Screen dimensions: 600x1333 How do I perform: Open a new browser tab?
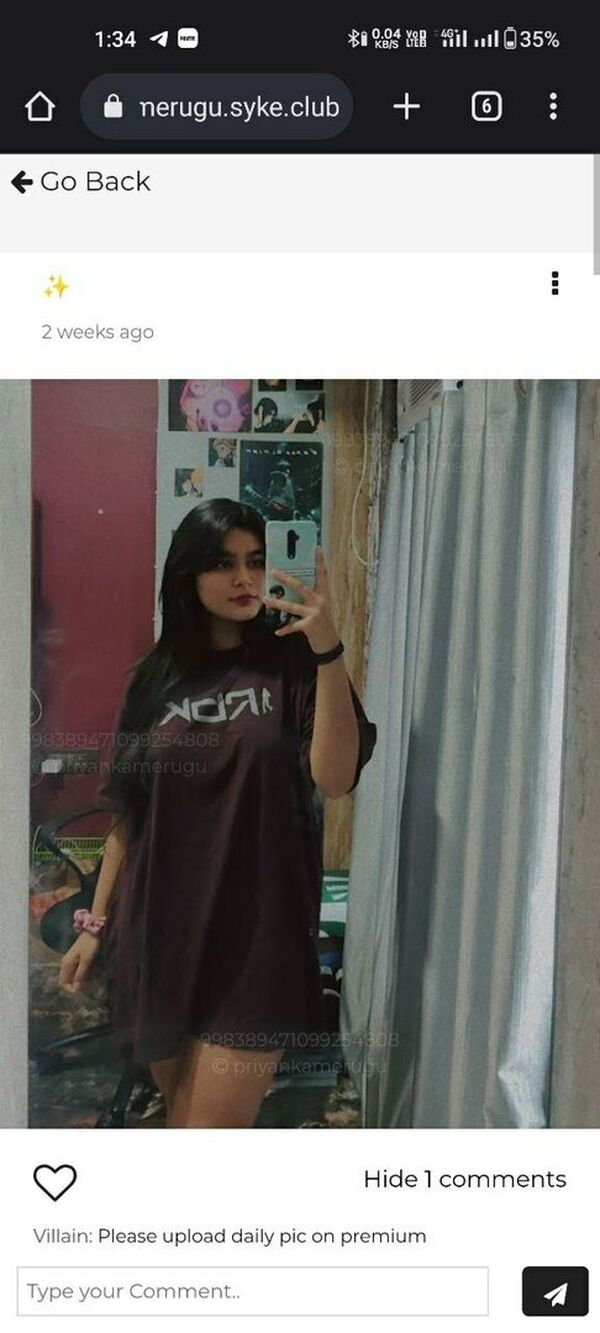(406, 107)
